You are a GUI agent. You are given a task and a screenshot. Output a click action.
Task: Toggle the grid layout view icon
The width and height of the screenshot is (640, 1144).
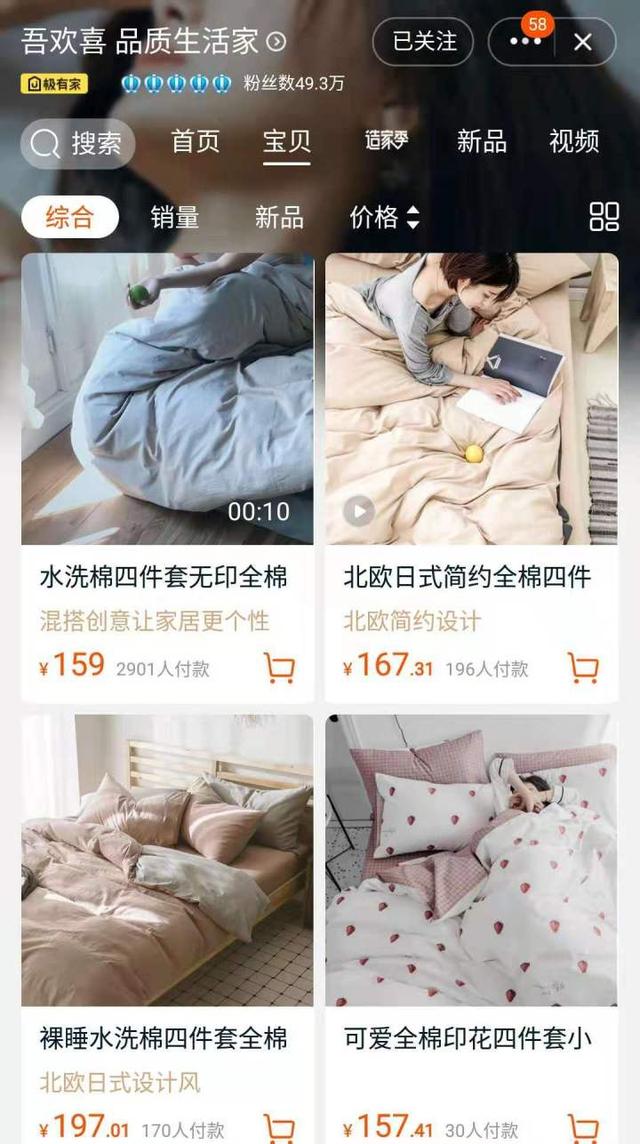pos(604,217)
